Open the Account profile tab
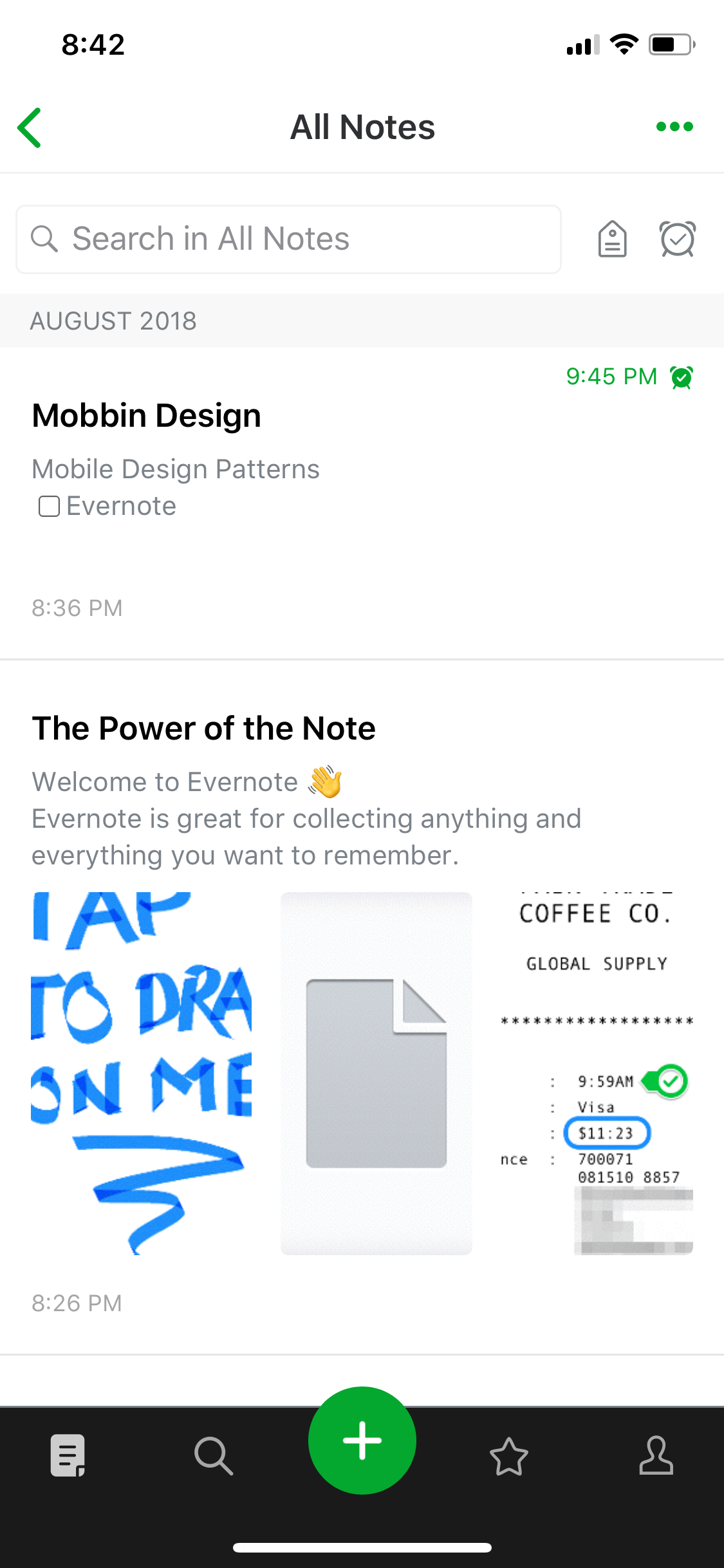This screenshot has height=1568, width=724. 656,1455
